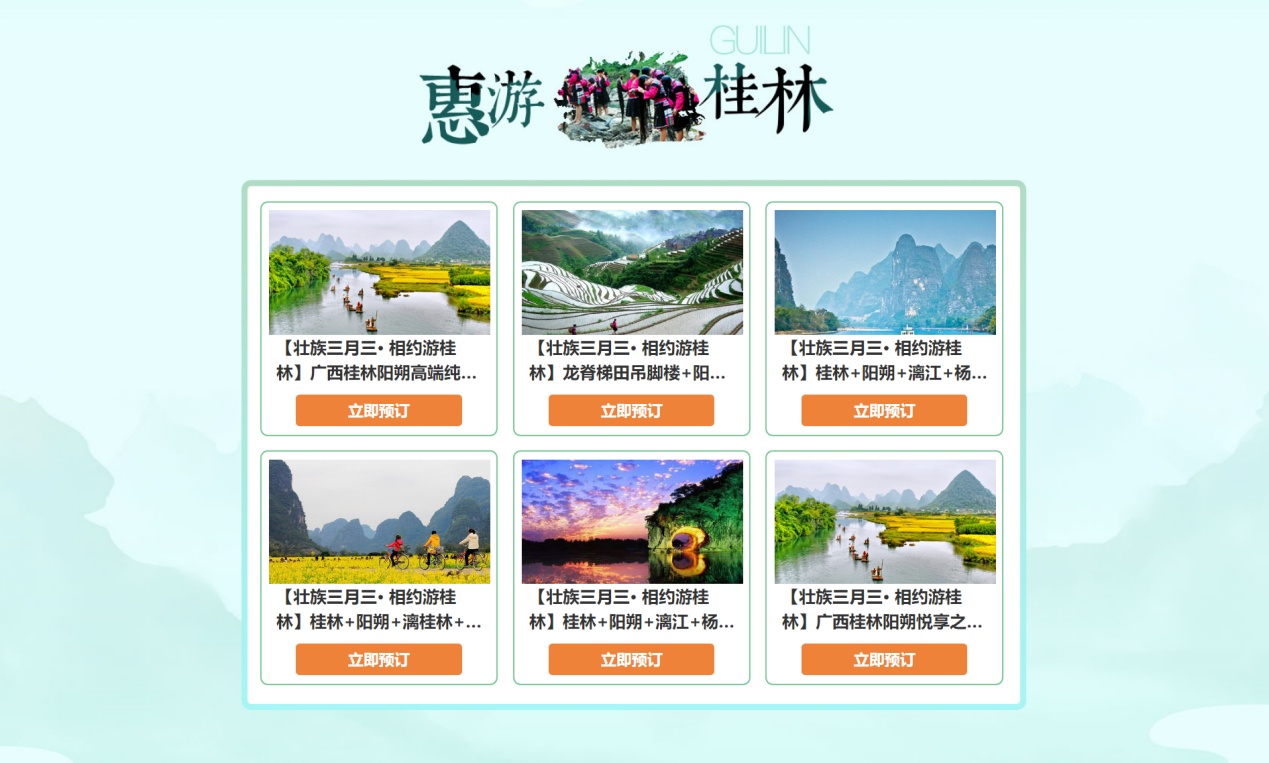The image size is (1269, 763).
Task: Book the 桂林+阳朔+漓桂林 cycling tour
Action: click(x=378, y=659)
